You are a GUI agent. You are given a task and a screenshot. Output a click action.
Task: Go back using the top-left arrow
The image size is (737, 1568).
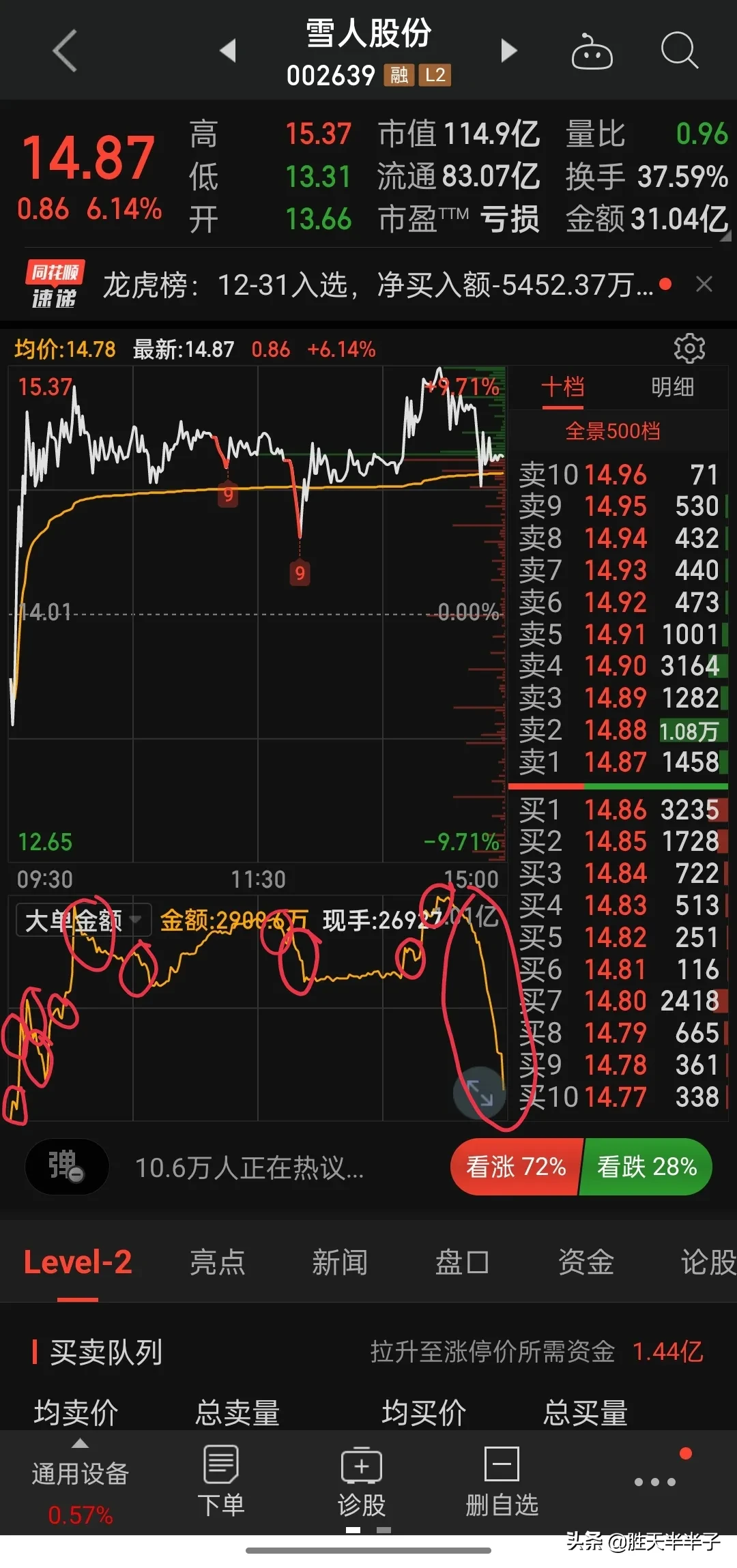[x=66, y=50]
